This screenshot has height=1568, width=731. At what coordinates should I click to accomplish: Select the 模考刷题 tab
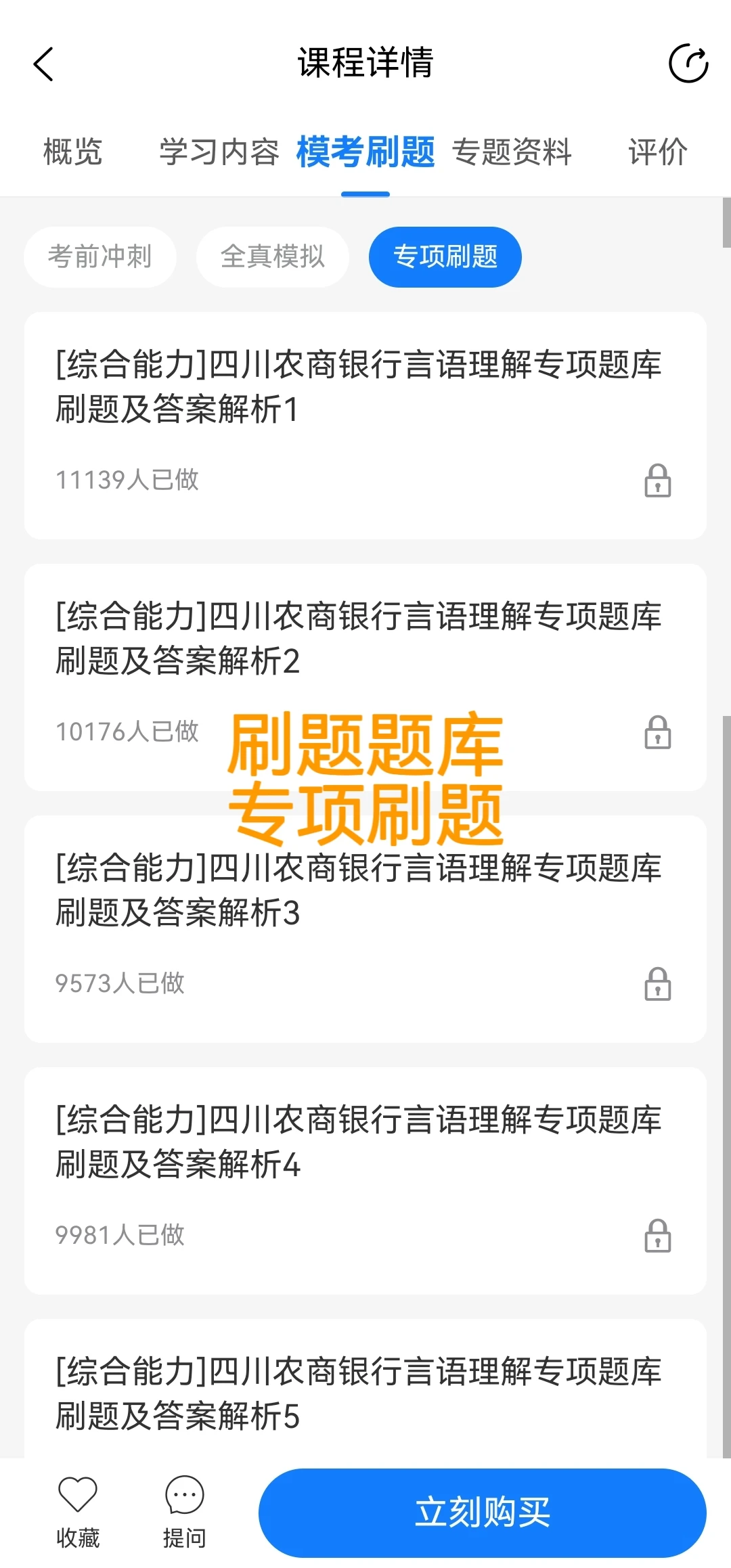coord(365,152)
